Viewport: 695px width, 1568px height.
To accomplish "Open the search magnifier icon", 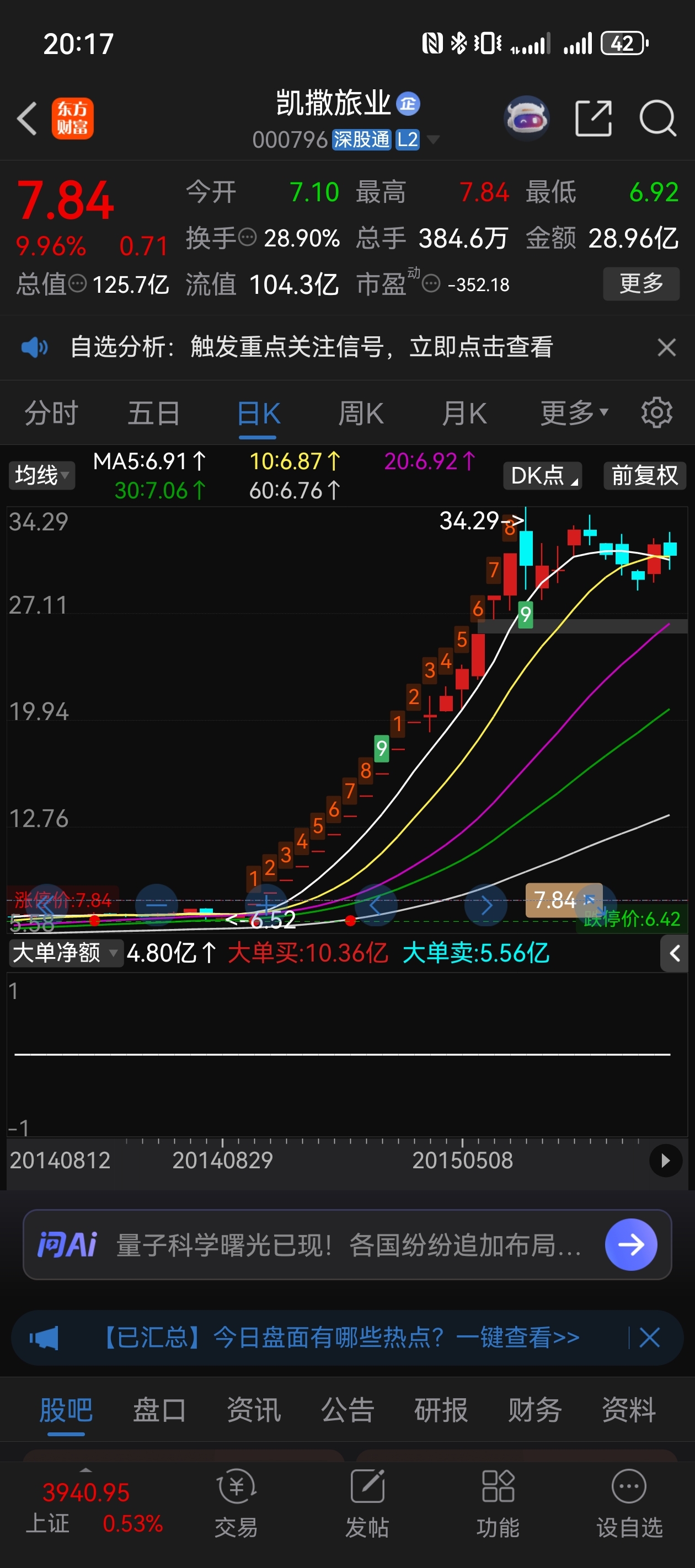I will pyautogui.click(x=657, y=118).
